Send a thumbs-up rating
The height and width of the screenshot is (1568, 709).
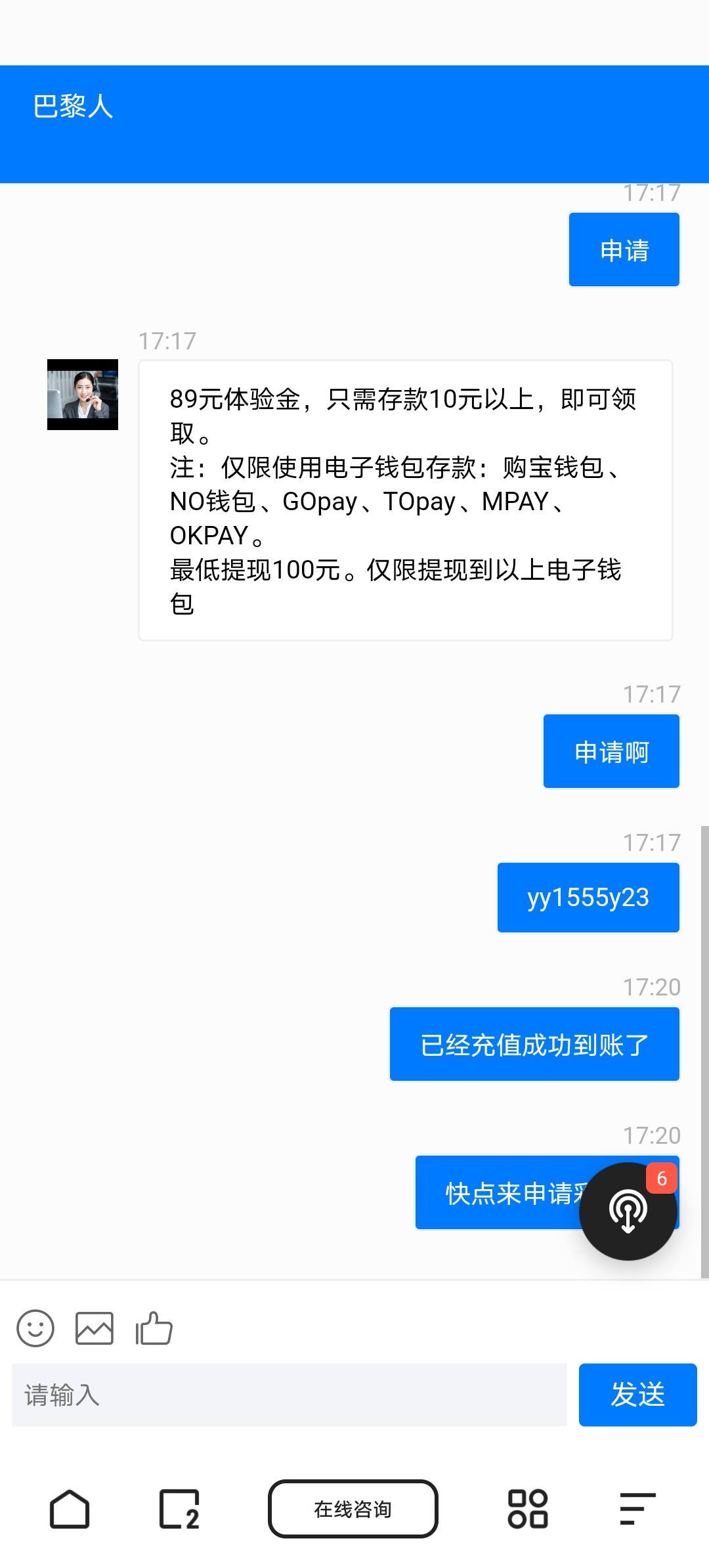click(154, 1328)
